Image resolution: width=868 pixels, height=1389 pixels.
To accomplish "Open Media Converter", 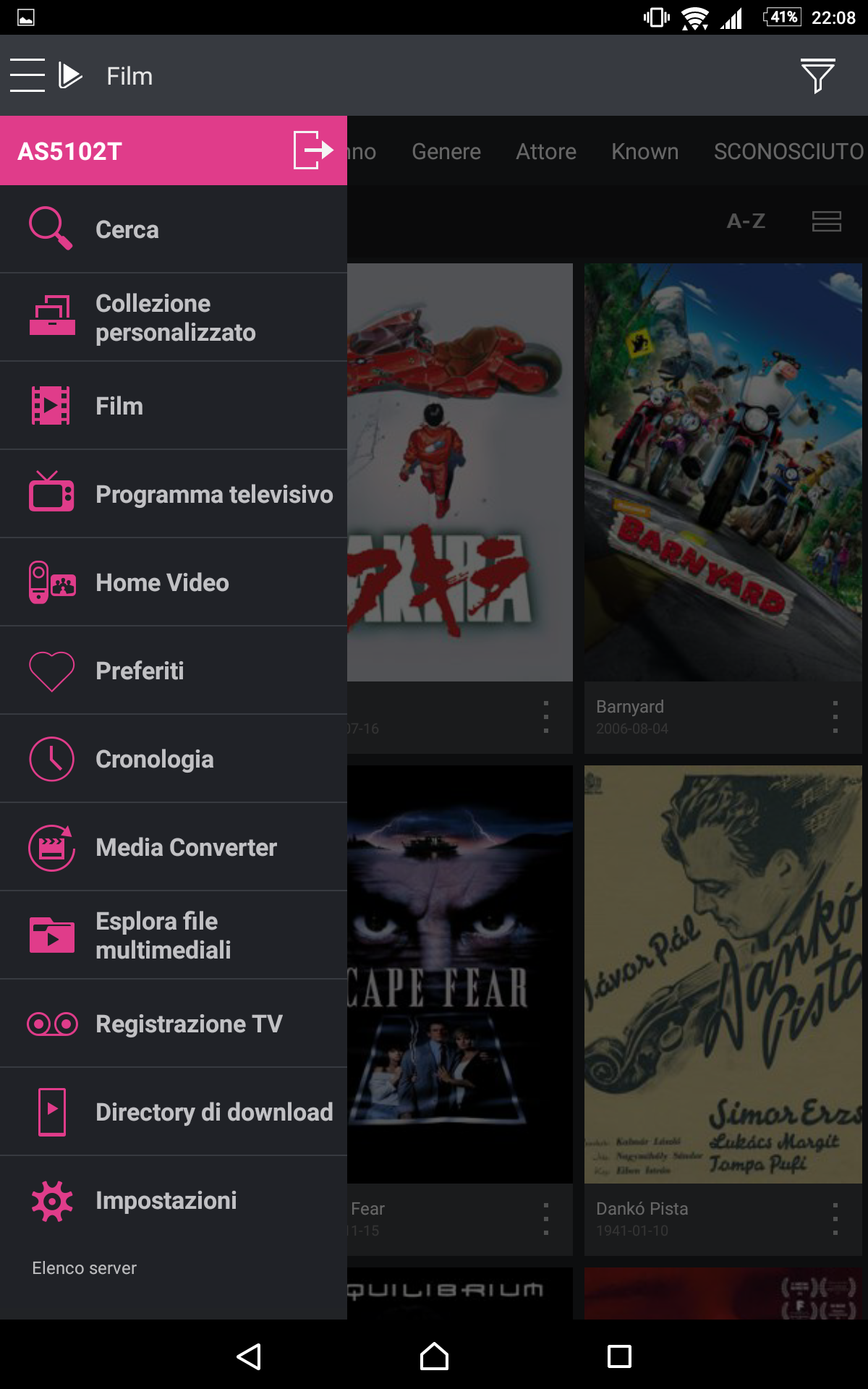I will [x=174, y=847].
